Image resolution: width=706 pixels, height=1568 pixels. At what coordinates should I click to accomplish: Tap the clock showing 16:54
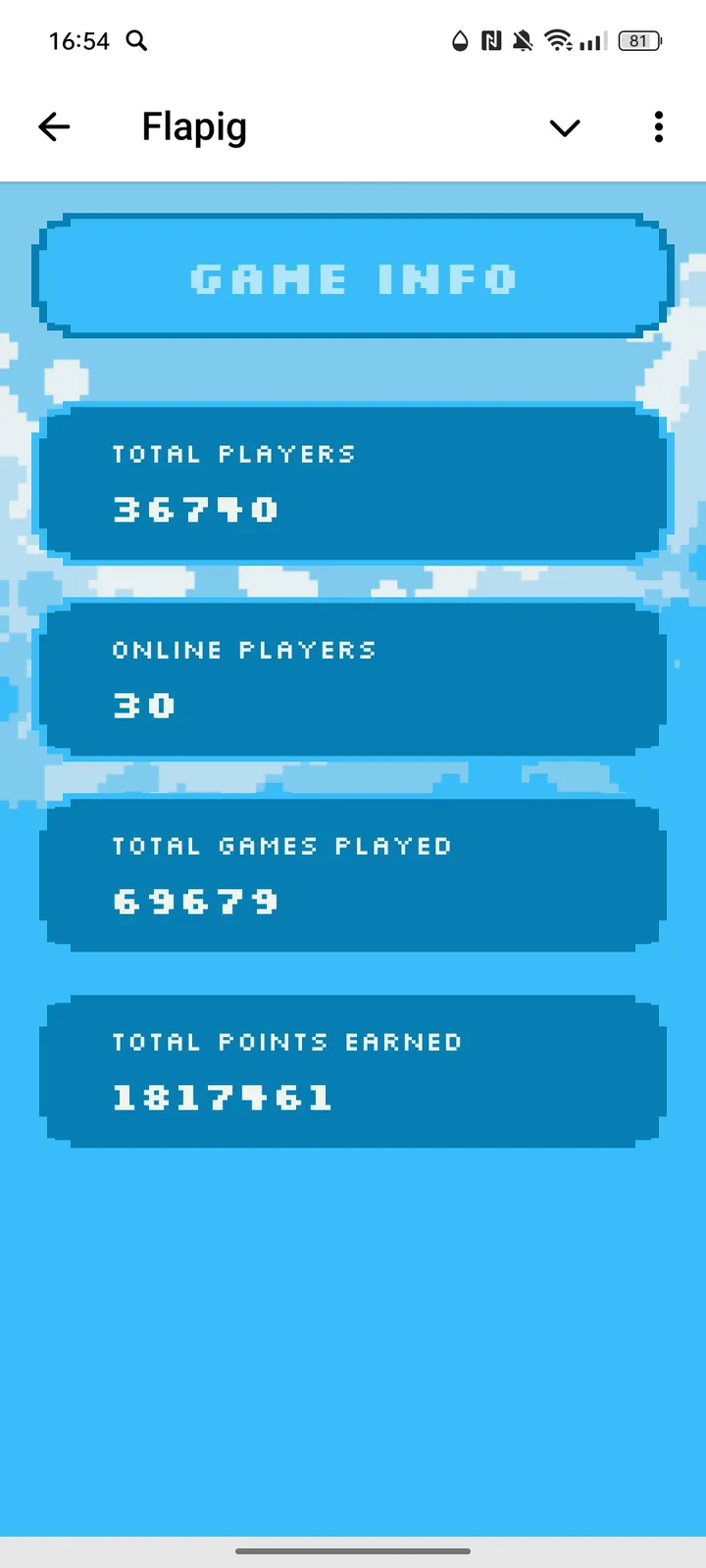click(x=78, y=41)
